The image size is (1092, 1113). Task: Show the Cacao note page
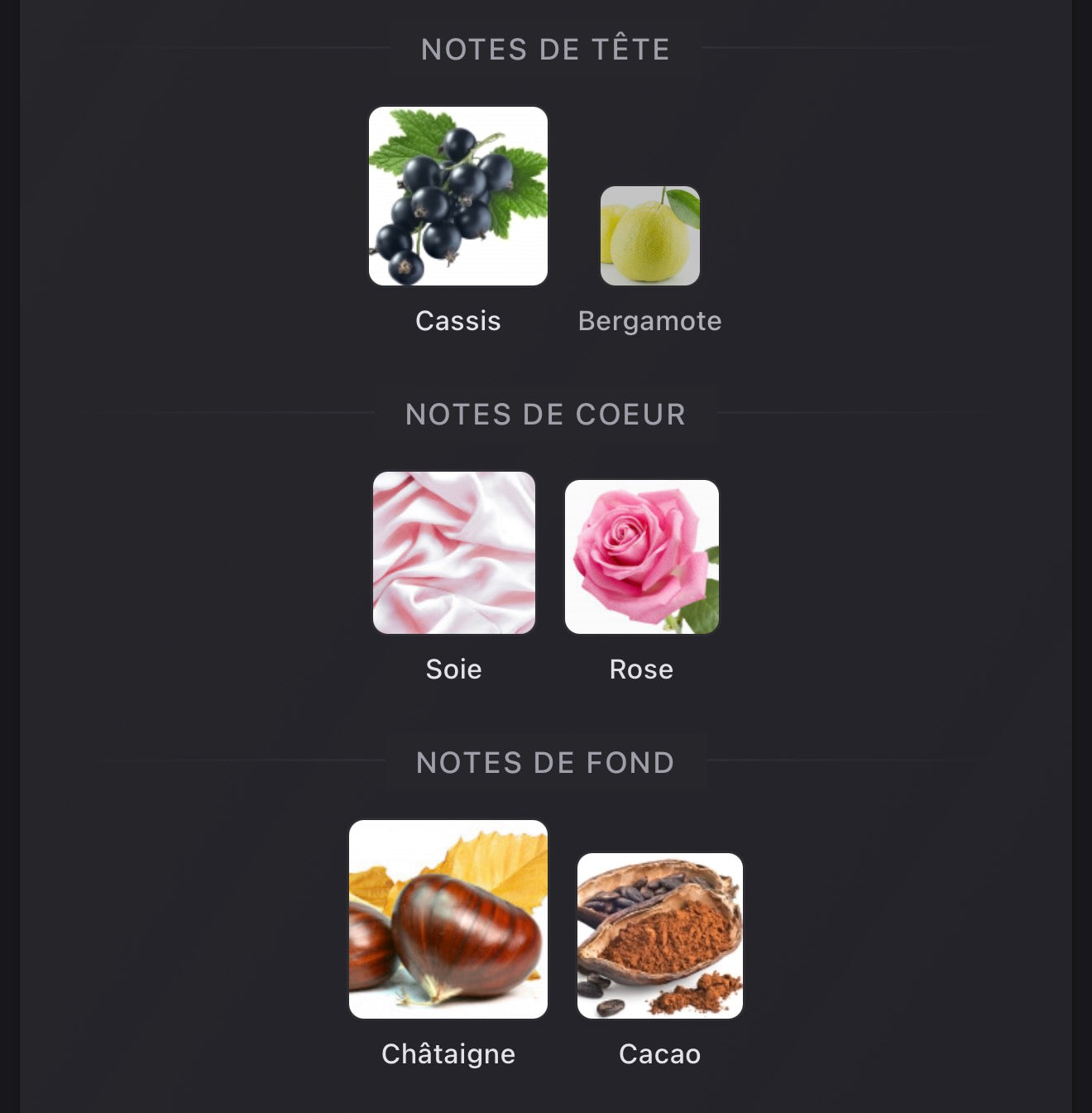coord(659,935)
